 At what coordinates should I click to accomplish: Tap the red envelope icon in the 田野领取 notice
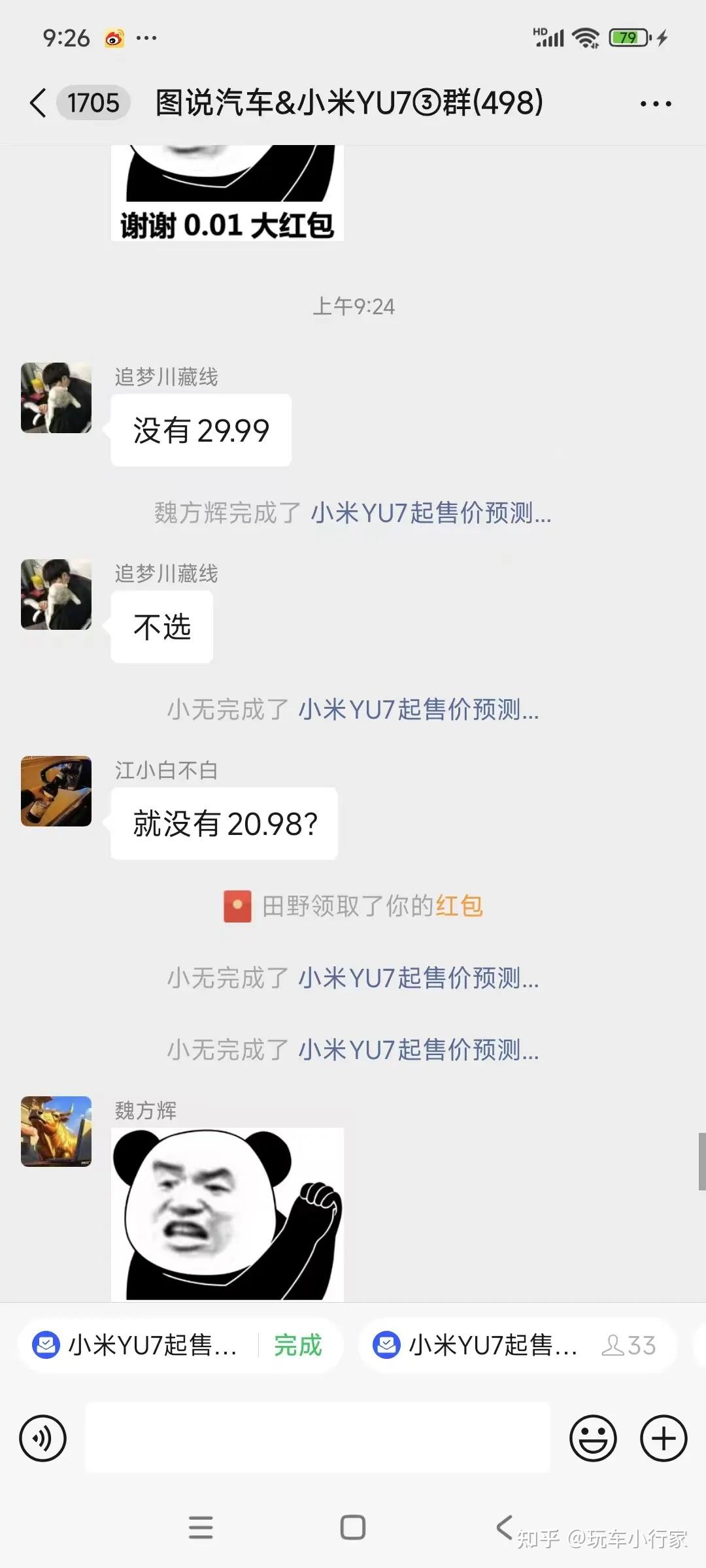[237, 907]
